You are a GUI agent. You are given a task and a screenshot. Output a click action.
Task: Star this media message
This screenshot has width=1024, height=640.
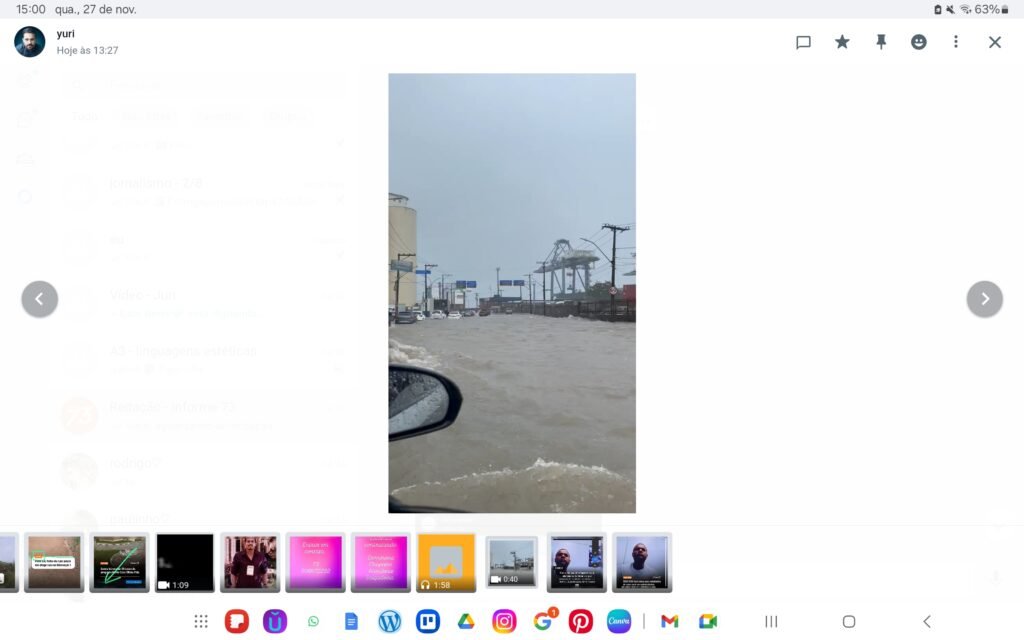pos(842,42)
